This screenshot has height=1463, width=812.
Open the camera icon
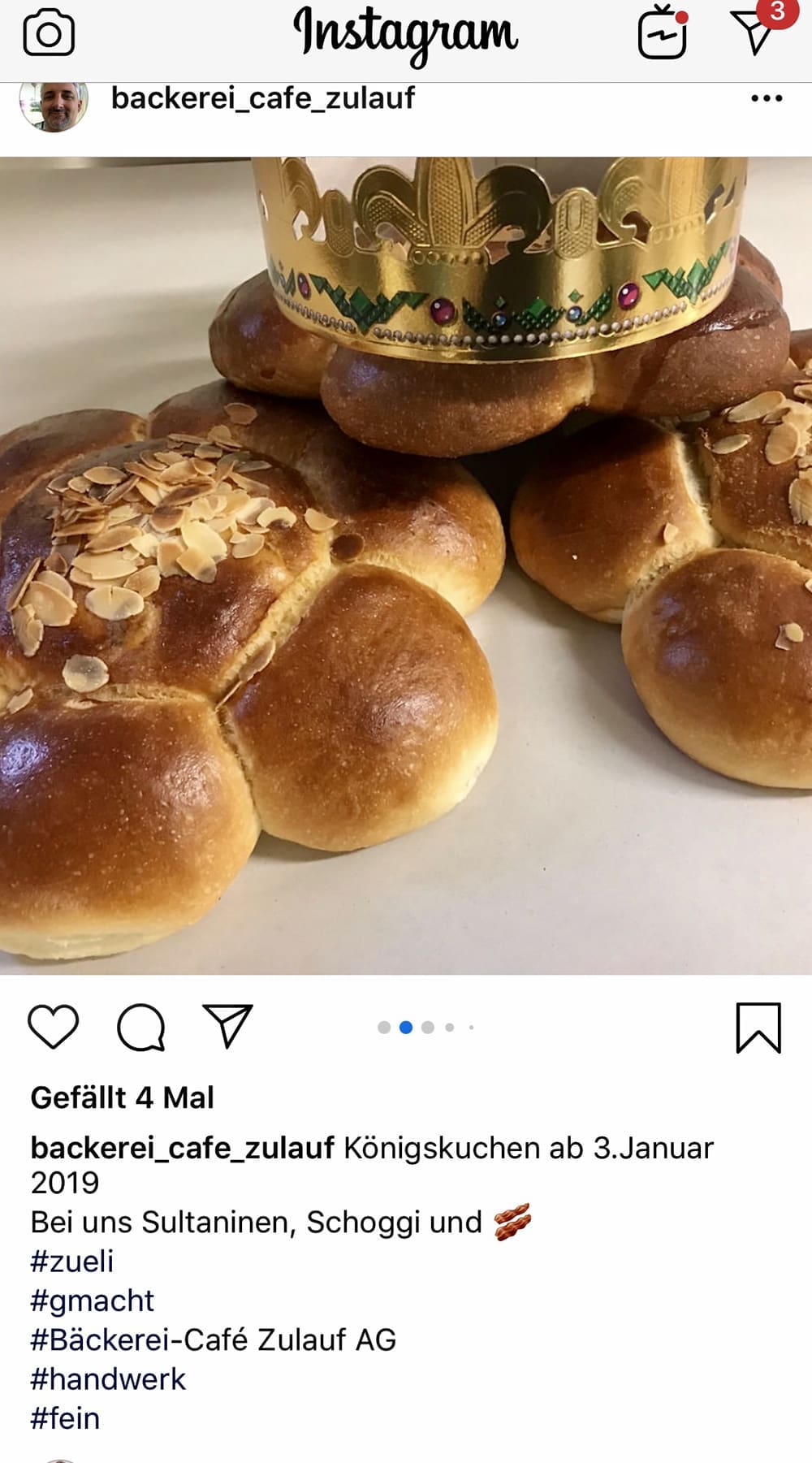tap(49, 33)
